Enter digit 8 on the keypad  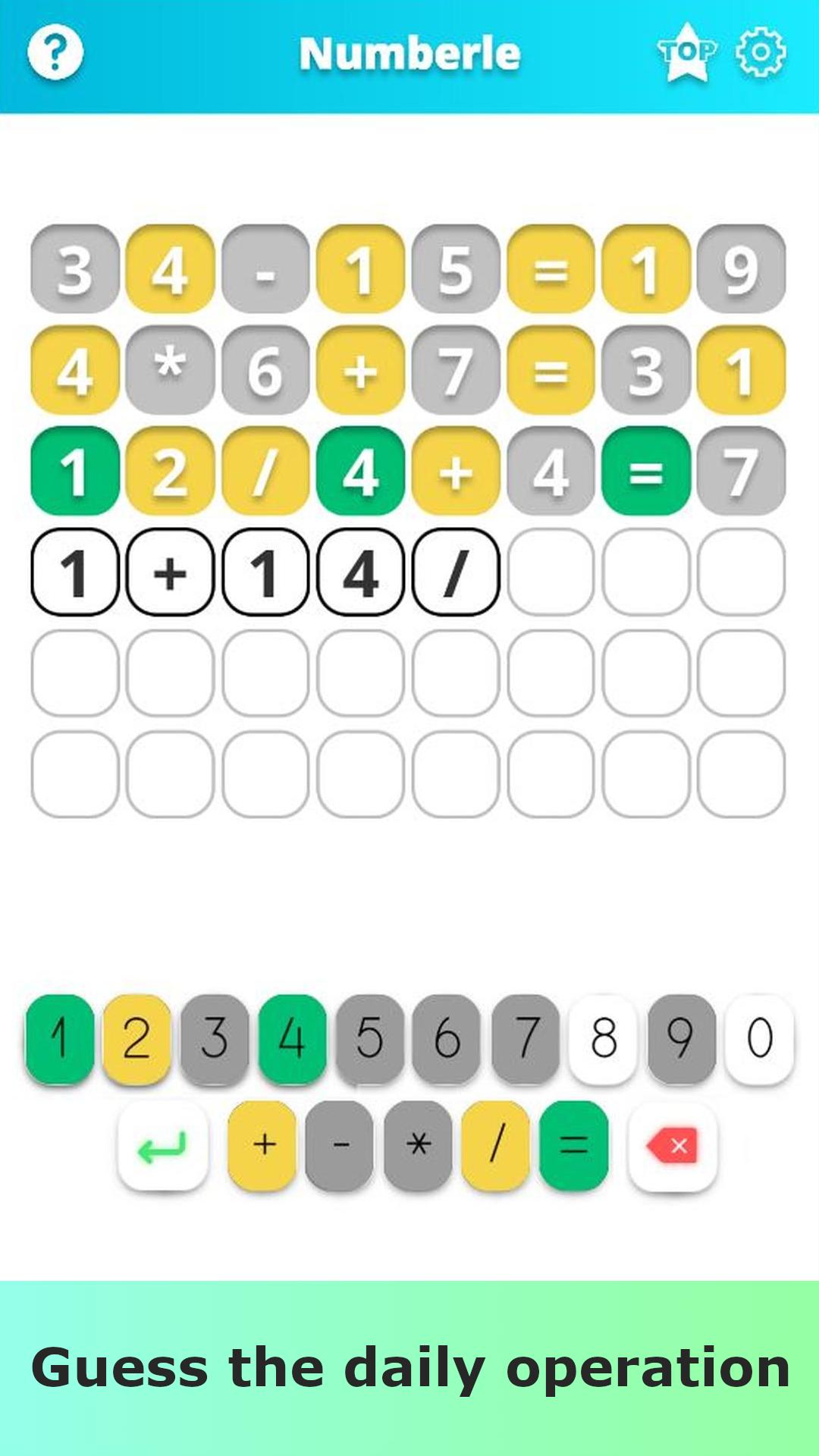pyautogui.click(x=603, y=1038)
